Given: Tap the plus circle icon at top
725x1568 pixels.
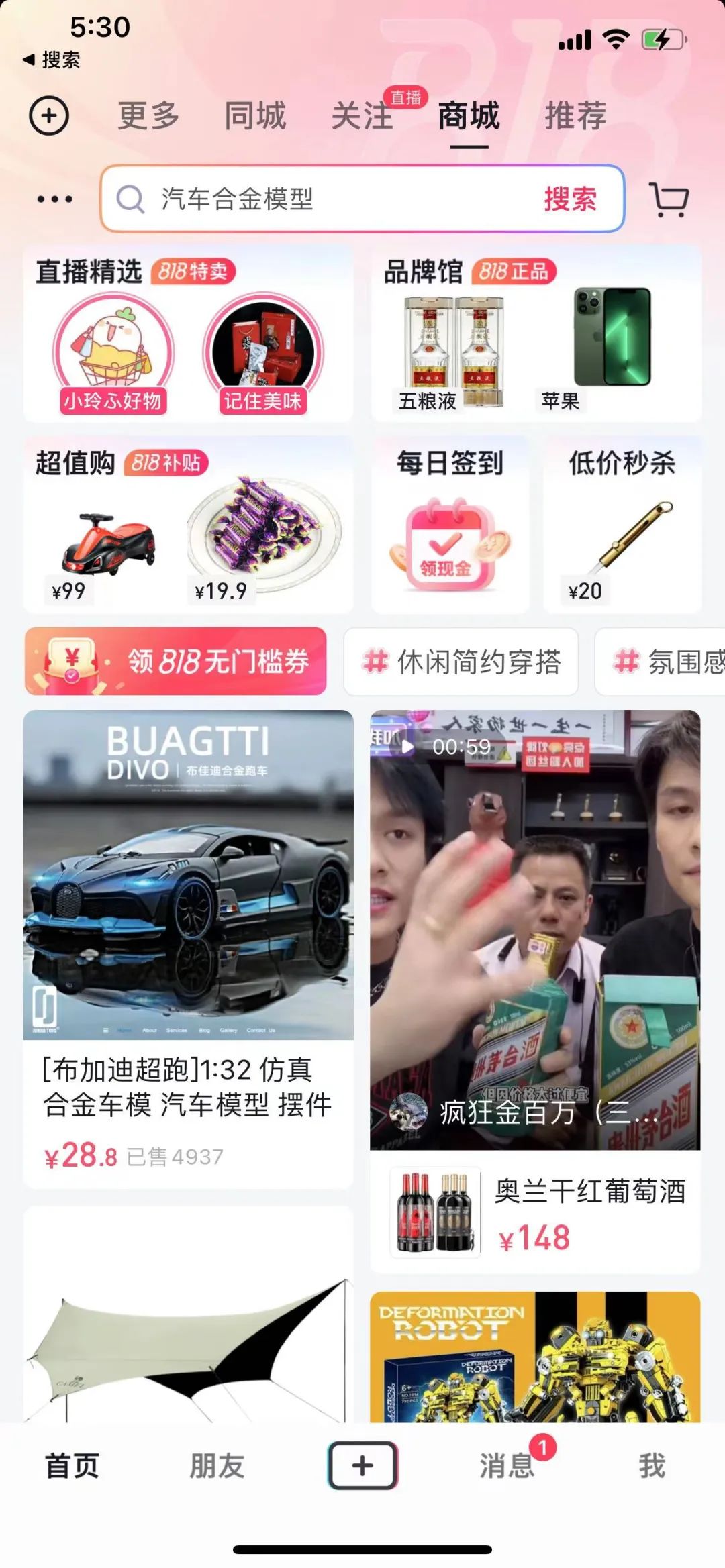Looking at the screenshot, I should click(49, 115).
